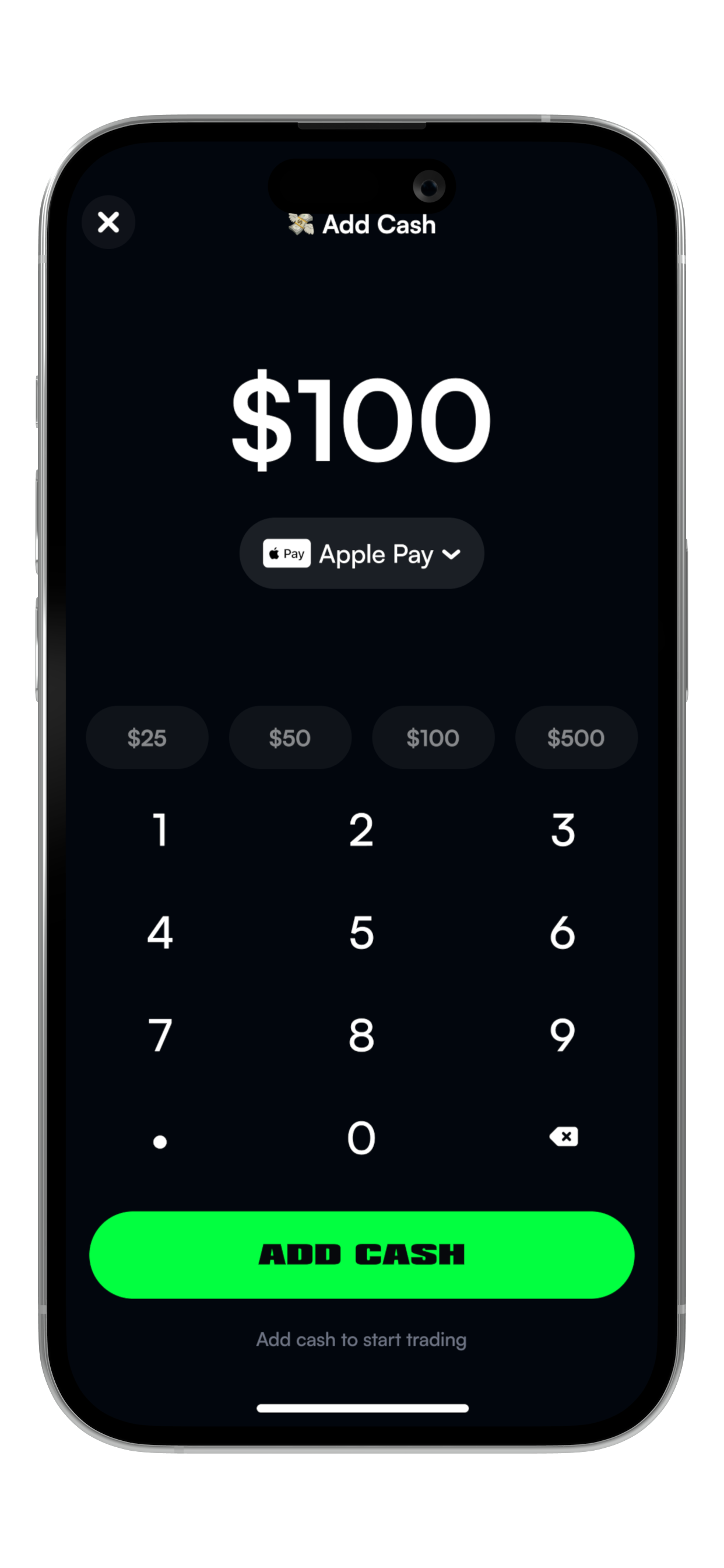The height and width of the screenshot is (1568, 724).
Task: Open the Apple Pay payment method dropdown
Action: pos(361,554)
